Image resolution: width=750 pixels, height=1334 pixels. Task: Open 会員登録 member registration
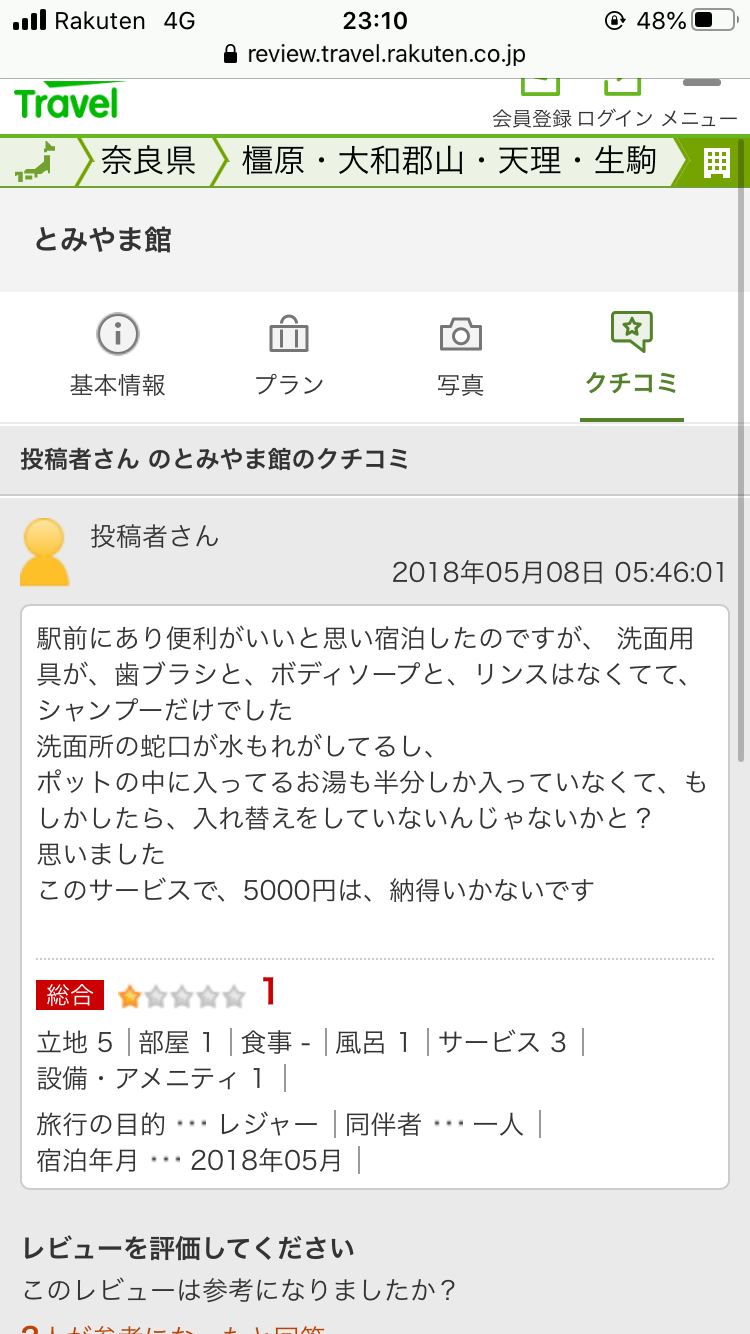[532, 104]
